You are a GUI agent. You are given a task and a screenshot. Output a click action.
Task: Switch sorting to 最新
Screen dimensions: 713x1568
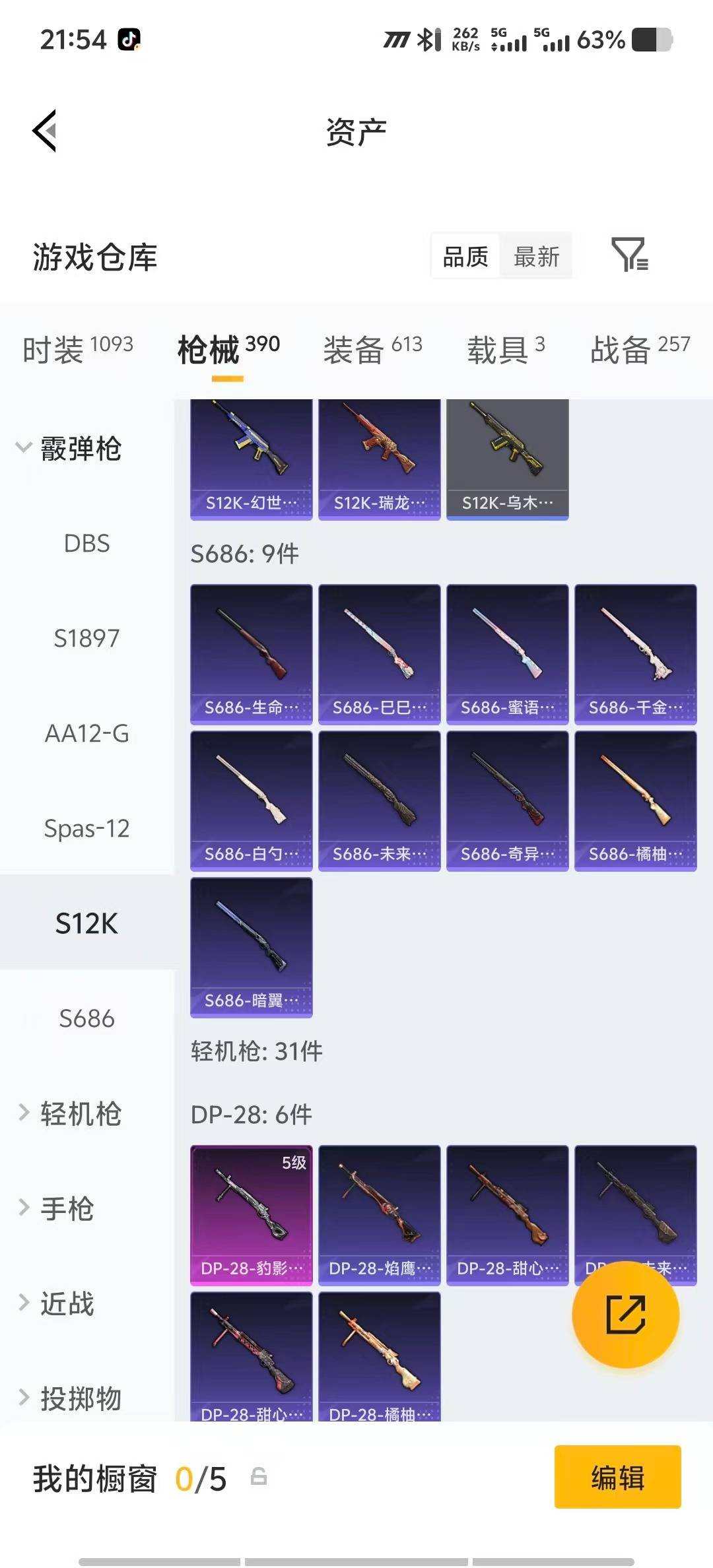537,257
